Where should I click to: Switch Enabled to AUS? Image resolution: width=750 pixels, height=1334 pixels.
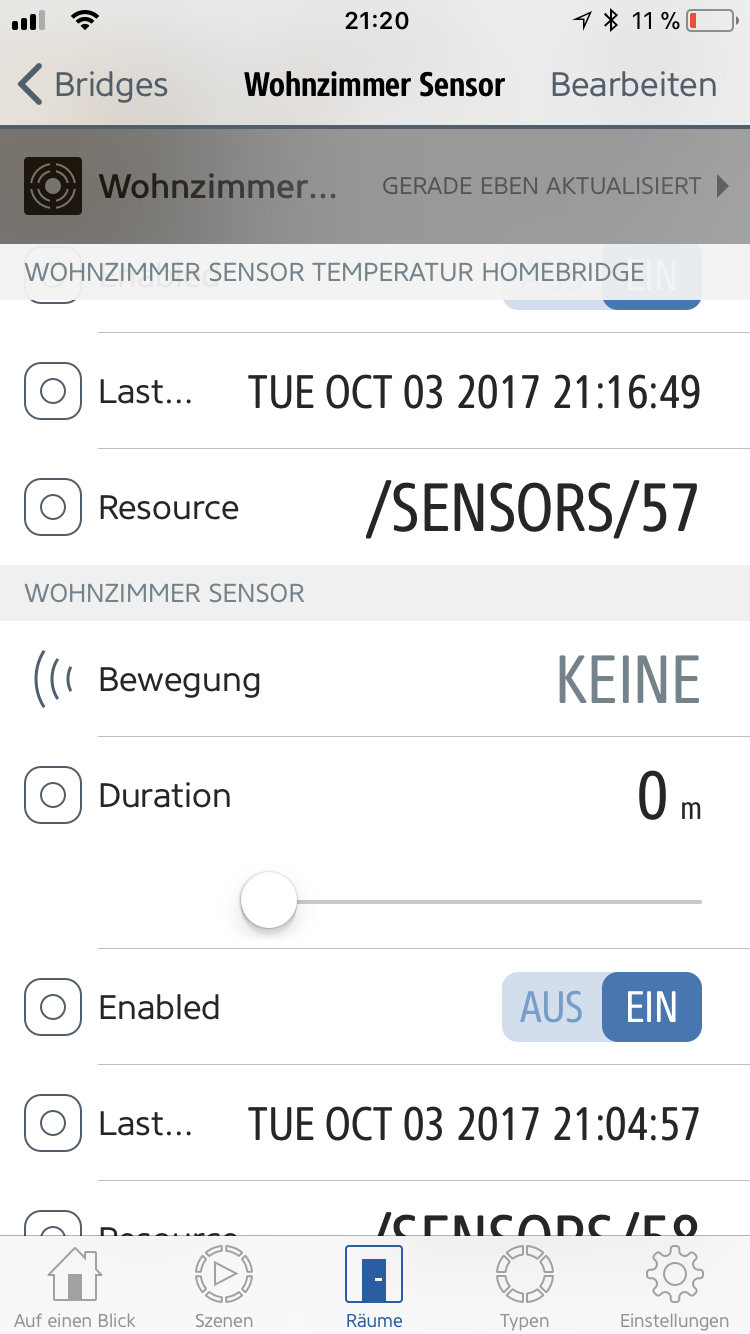coord(552,1007)
